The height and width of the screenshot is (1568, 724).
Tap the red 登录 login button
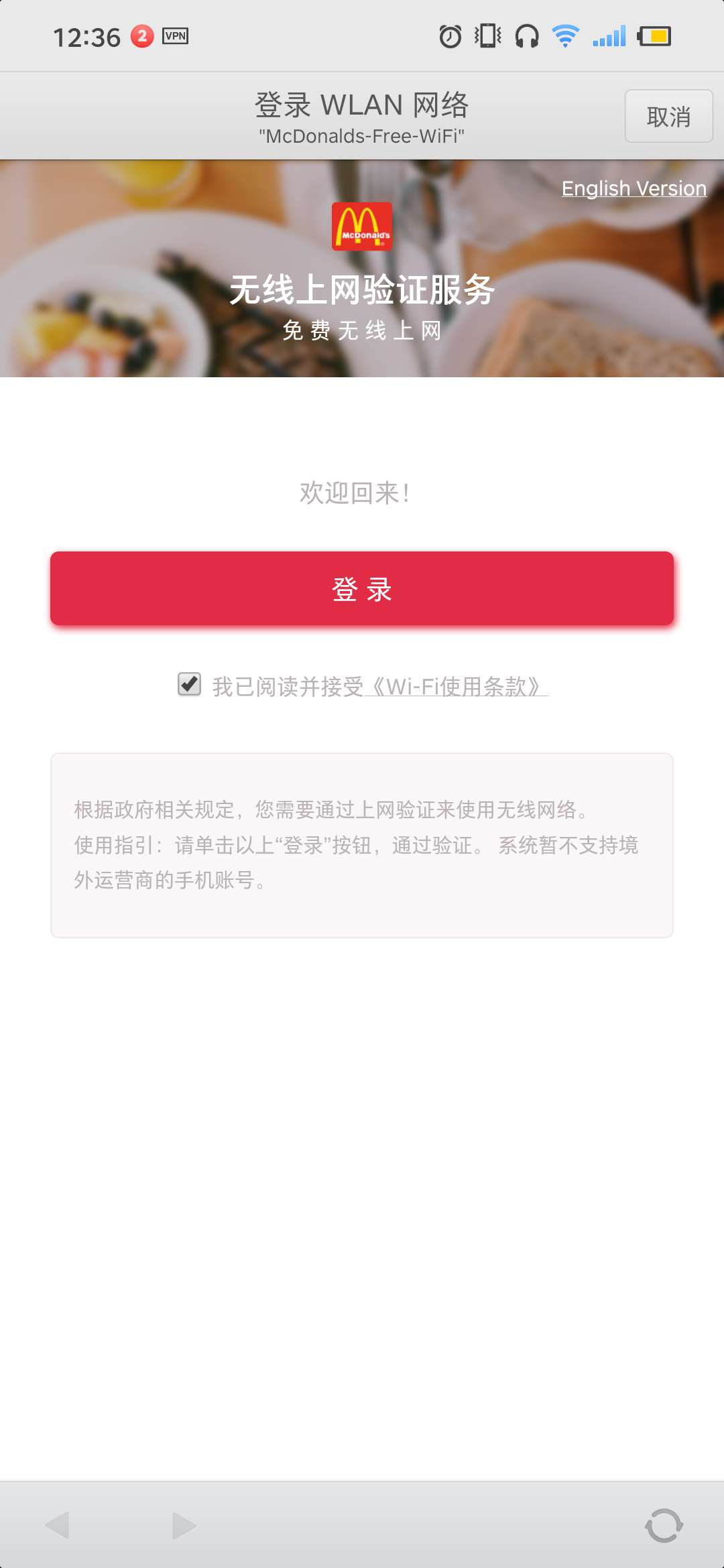point(362,588)
